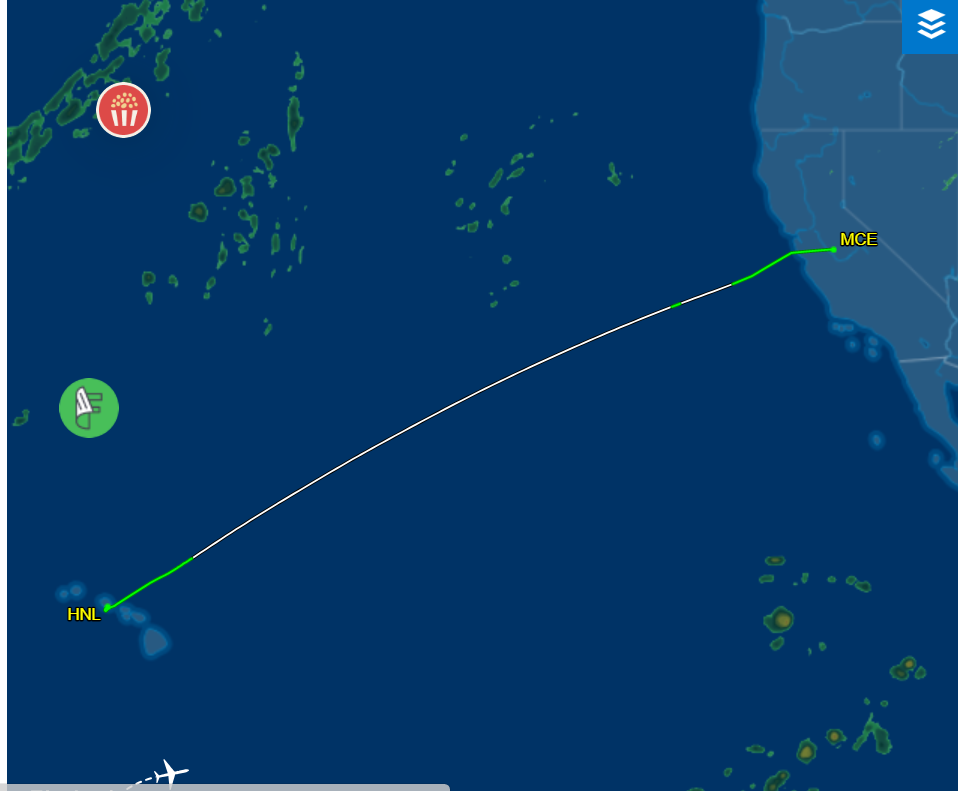
Task: Tap the HNL airport label
Action: point(84,614)
